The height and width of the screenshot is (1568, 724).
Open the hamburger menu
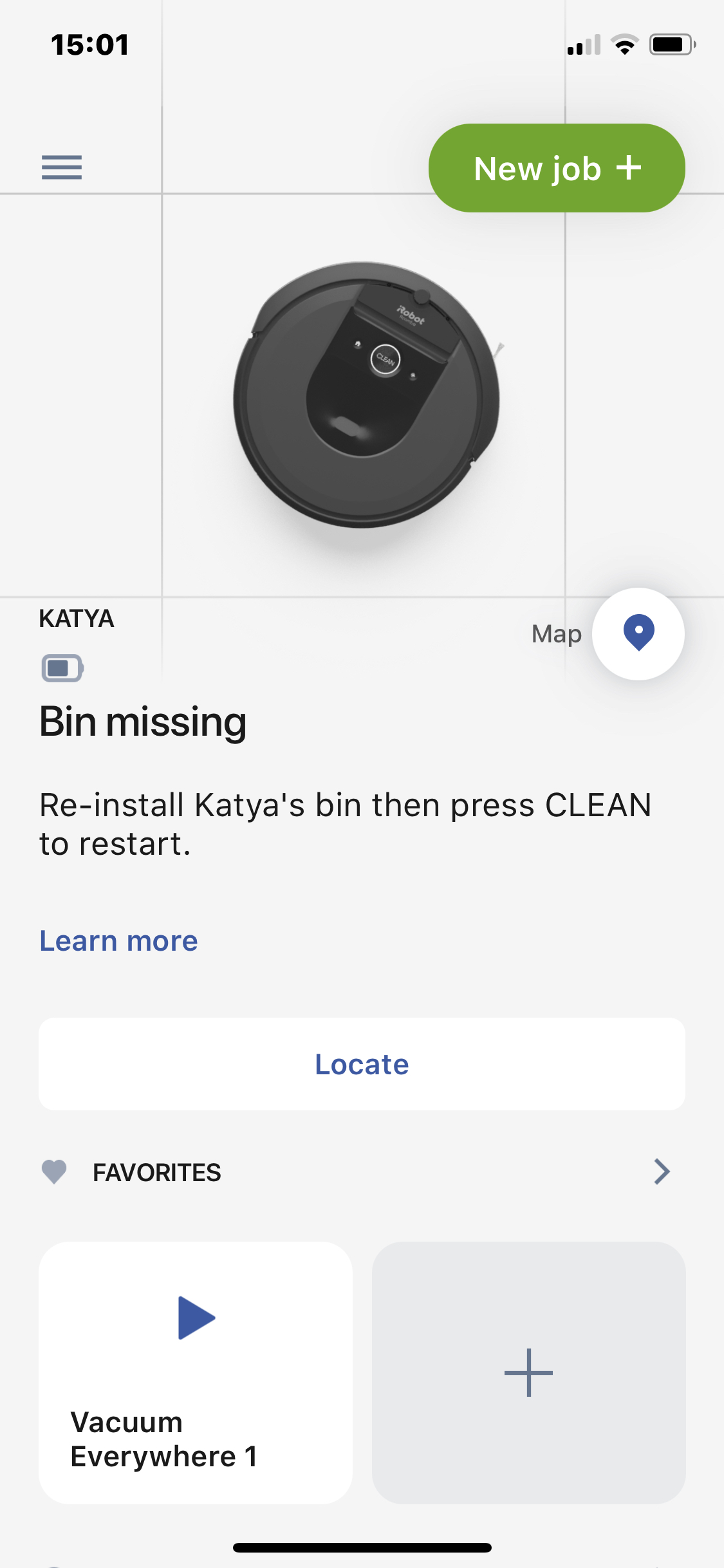(62, 167)
